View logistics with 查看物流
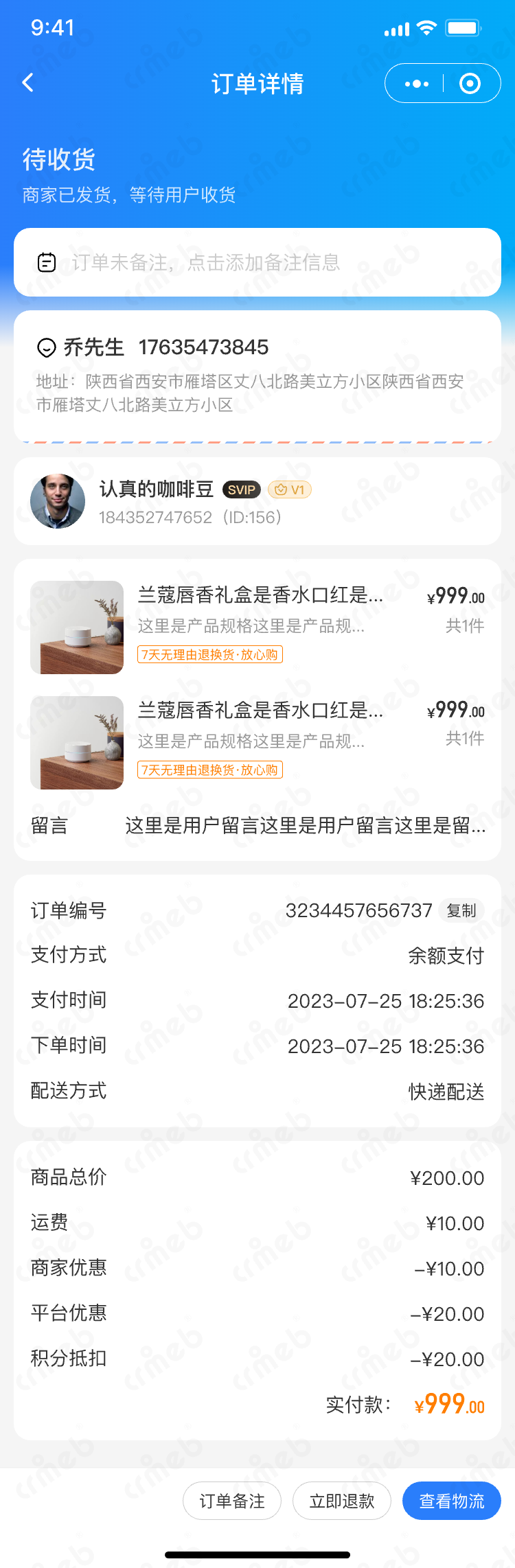 pos(451,1501)
